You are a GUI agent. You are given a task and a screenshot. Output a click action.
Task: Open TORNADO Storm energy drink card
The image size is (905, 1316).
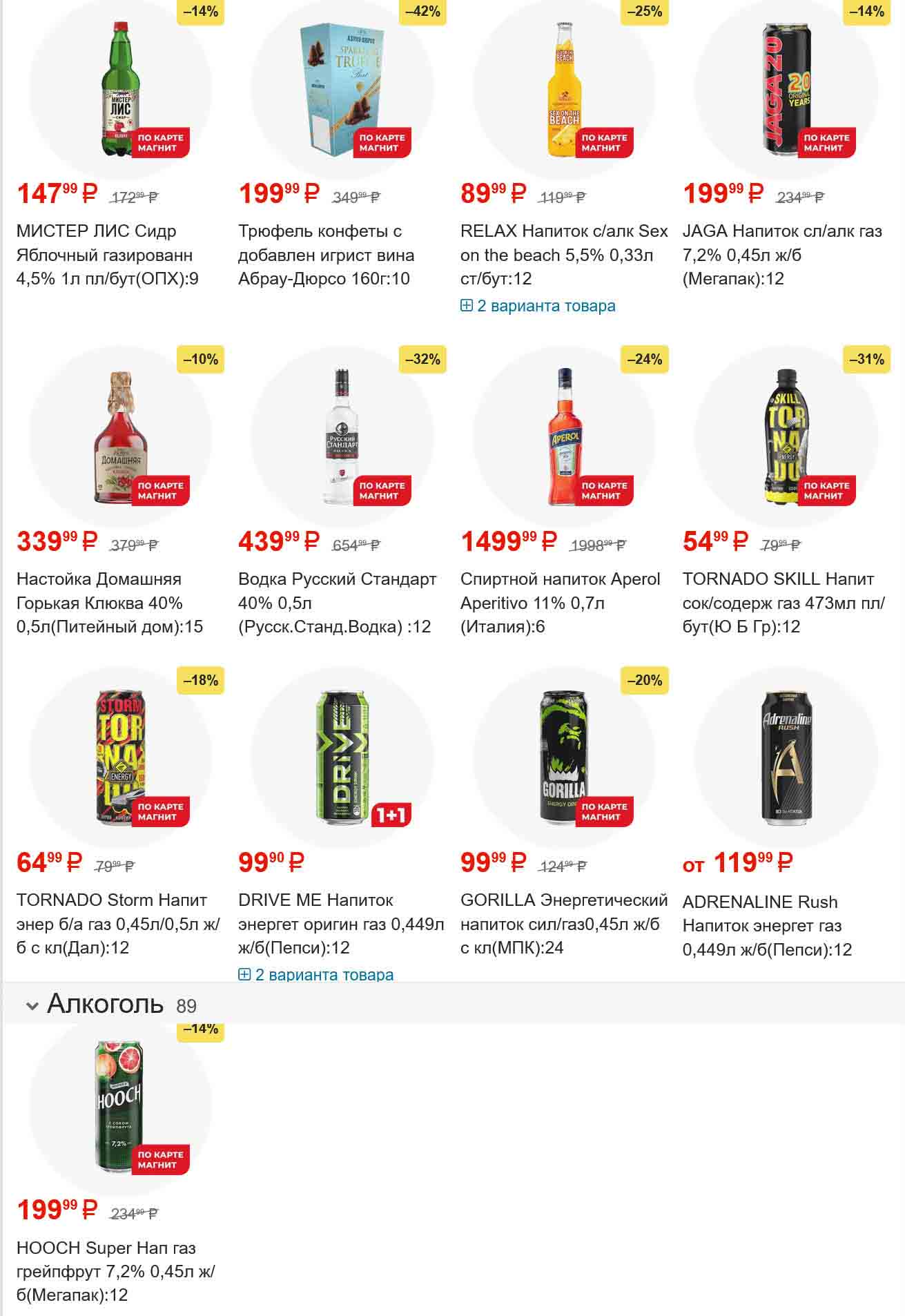(117, 923)
